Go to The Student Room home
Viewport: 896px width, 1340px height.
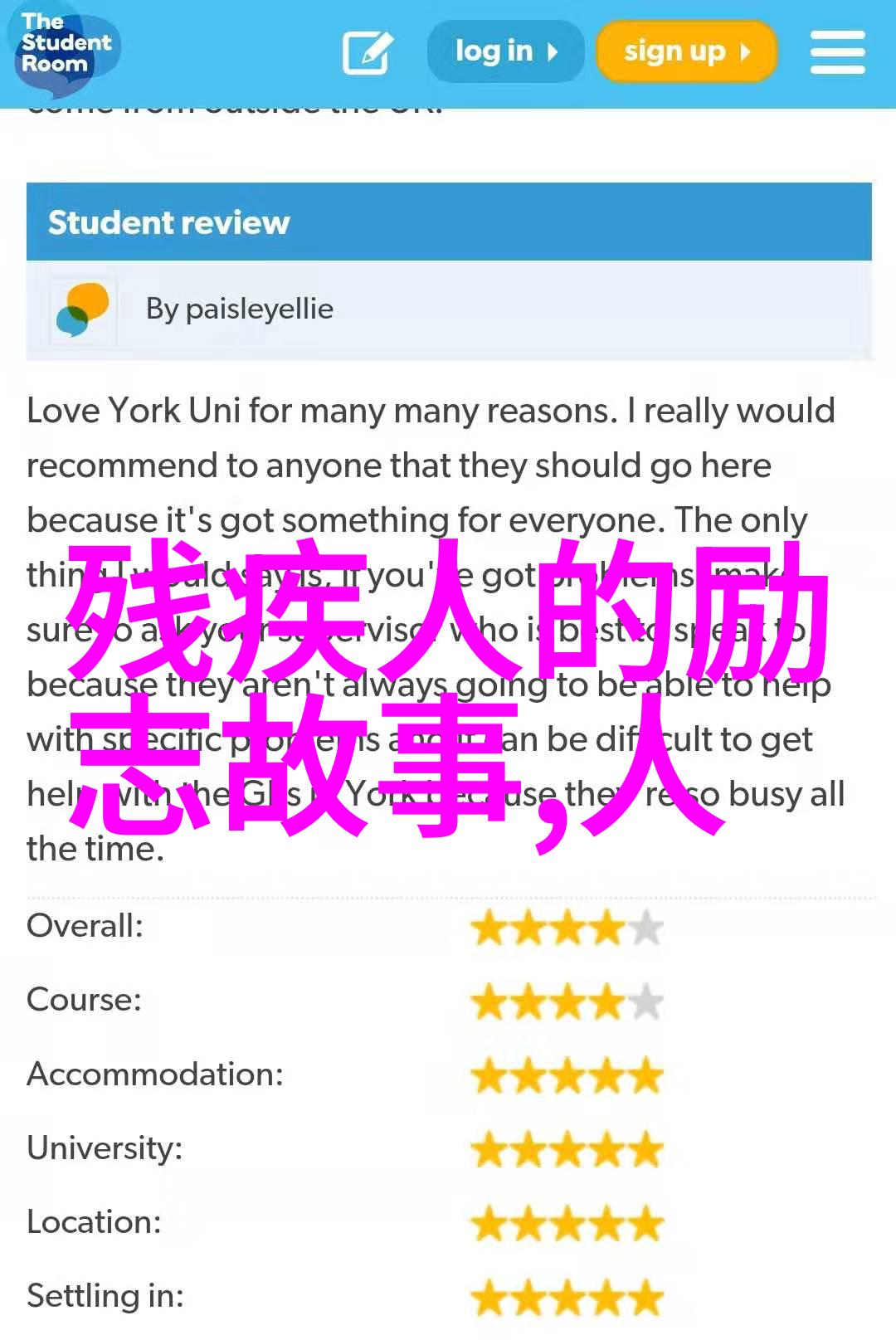[x=65, y=46]
